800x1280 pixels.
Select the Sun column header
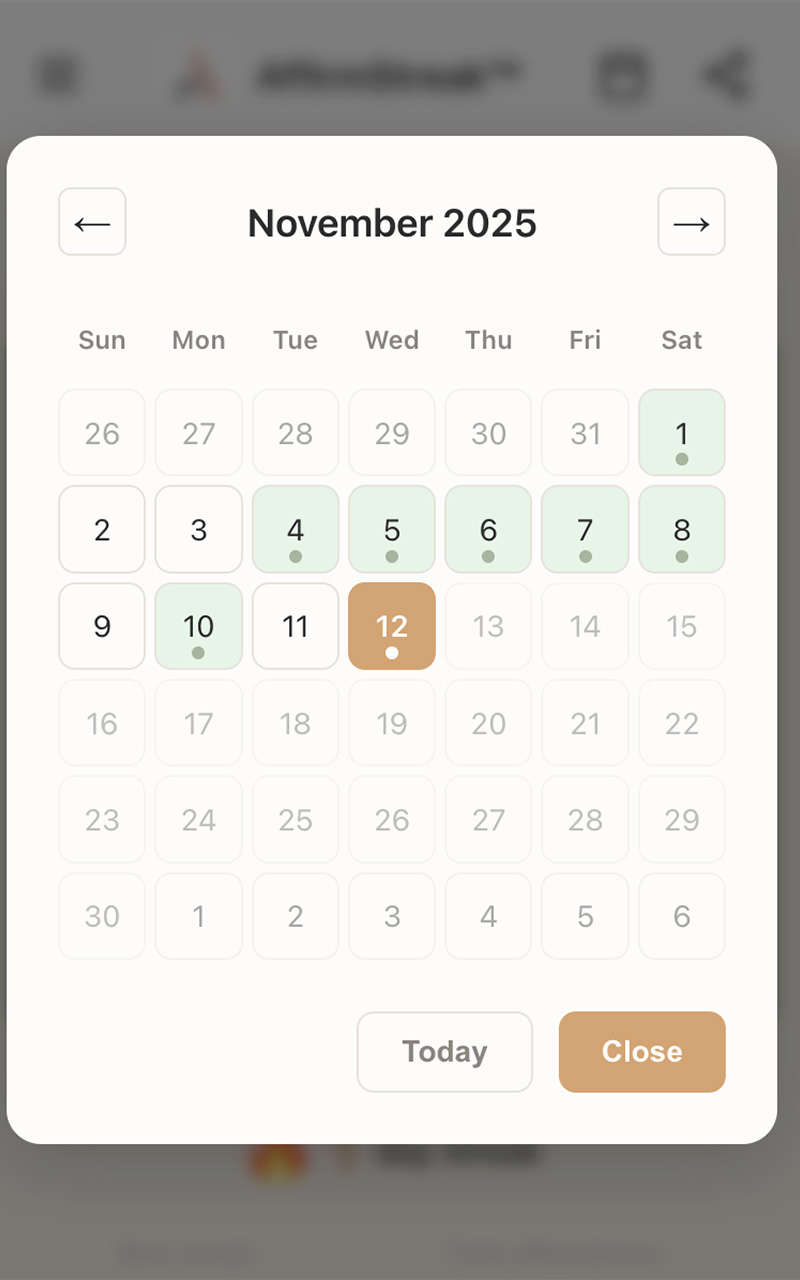101,340
